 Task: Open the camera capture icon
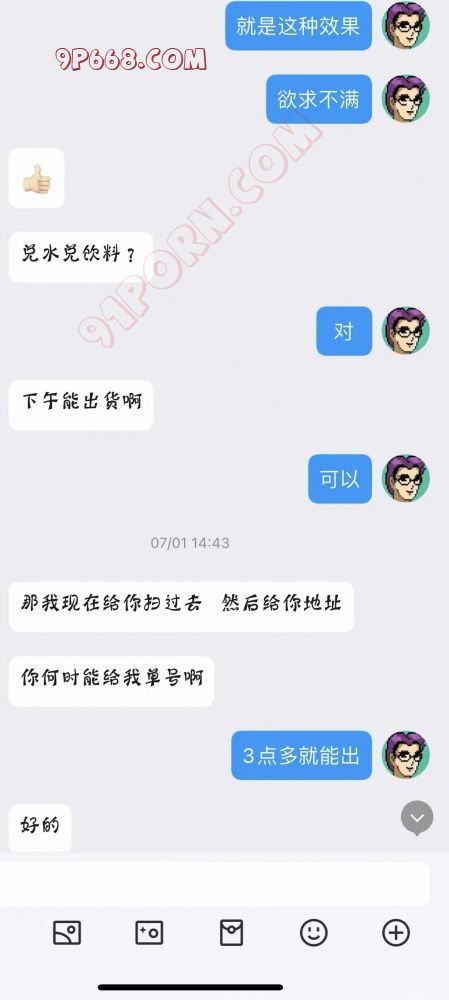[x=149, y=933]
